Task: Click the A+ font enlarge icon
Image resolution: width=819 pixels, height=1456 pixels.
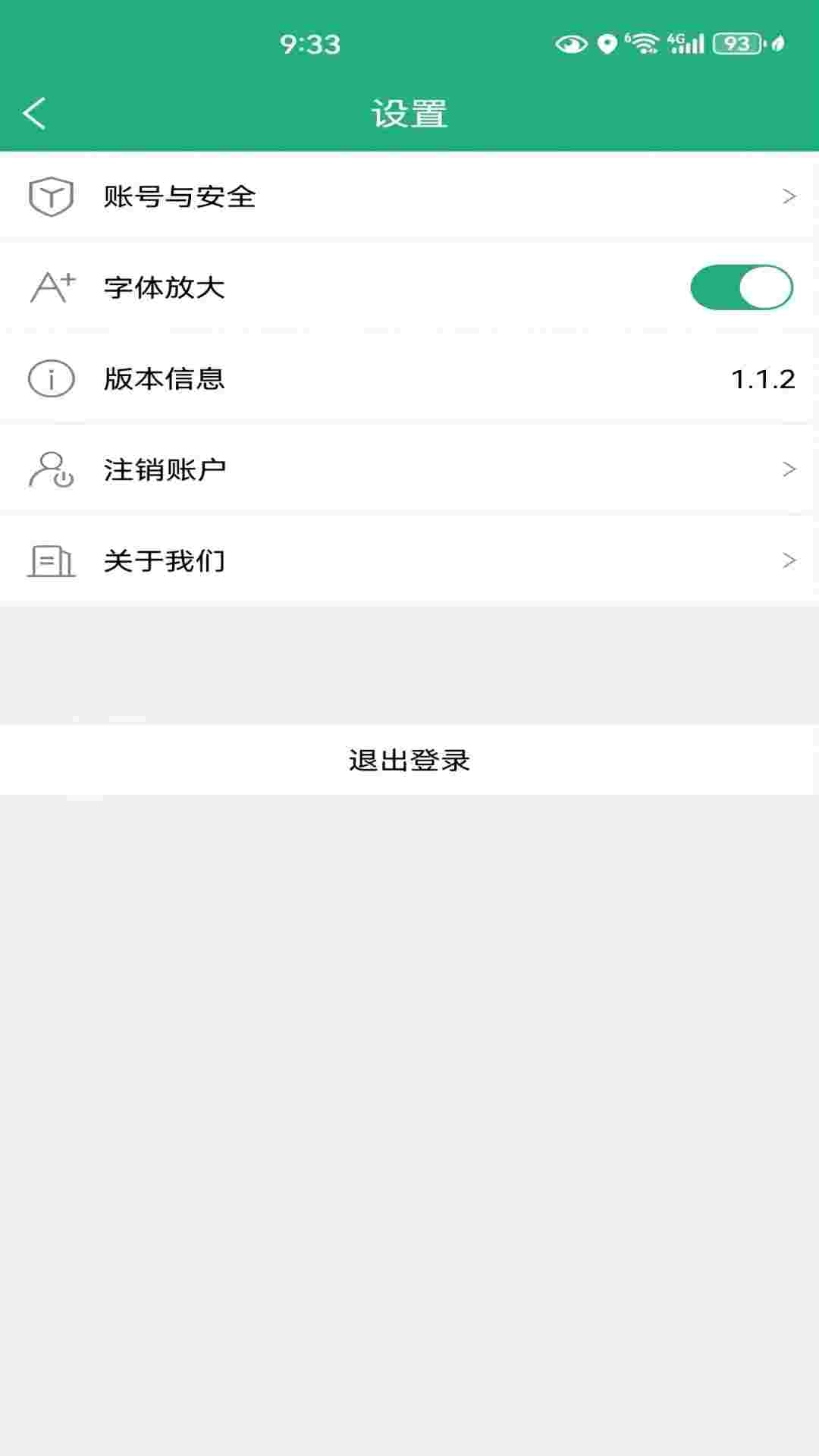Action: point(52,287)
